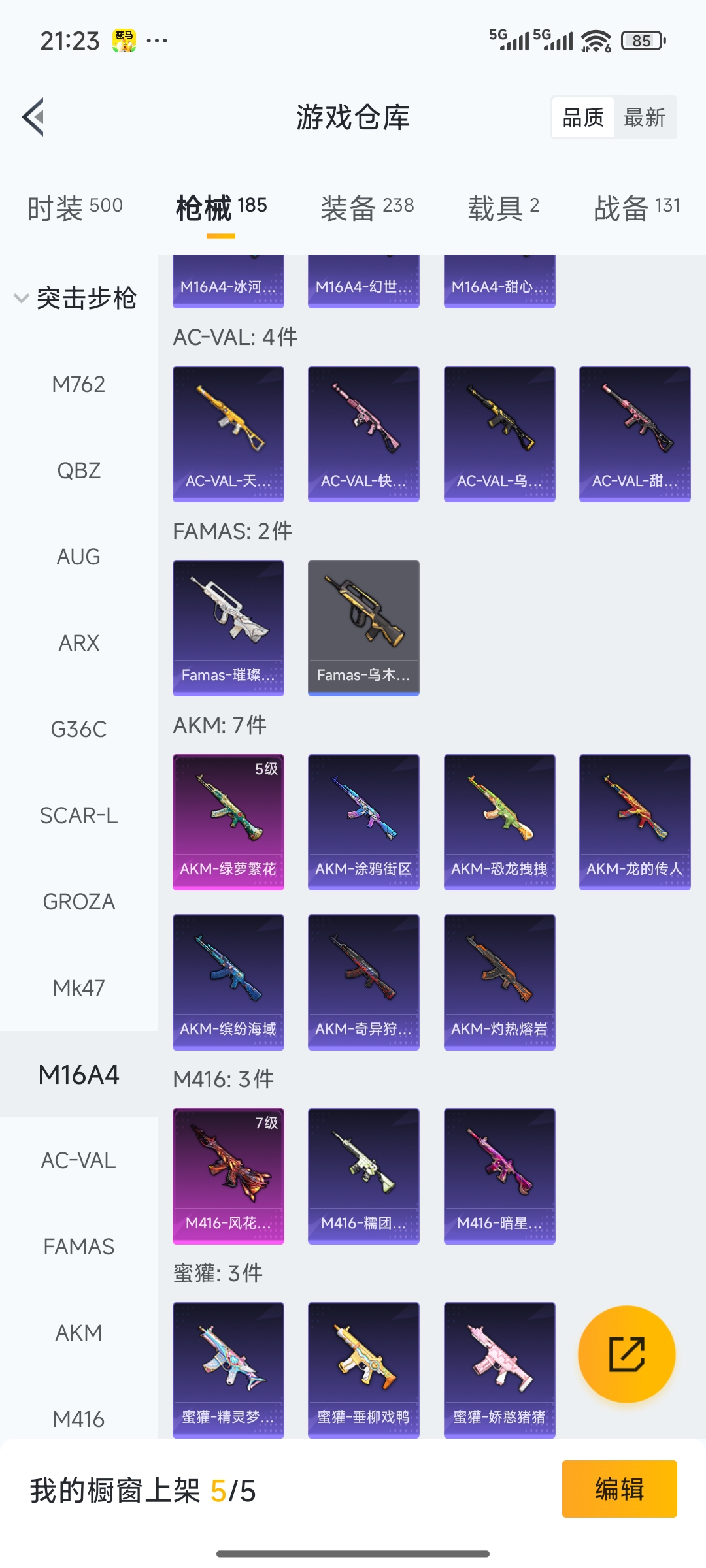Jump to SCAR-L in the sidebar
The image size is (706, 1568).
pyautogui.click(x=78, y=815)
